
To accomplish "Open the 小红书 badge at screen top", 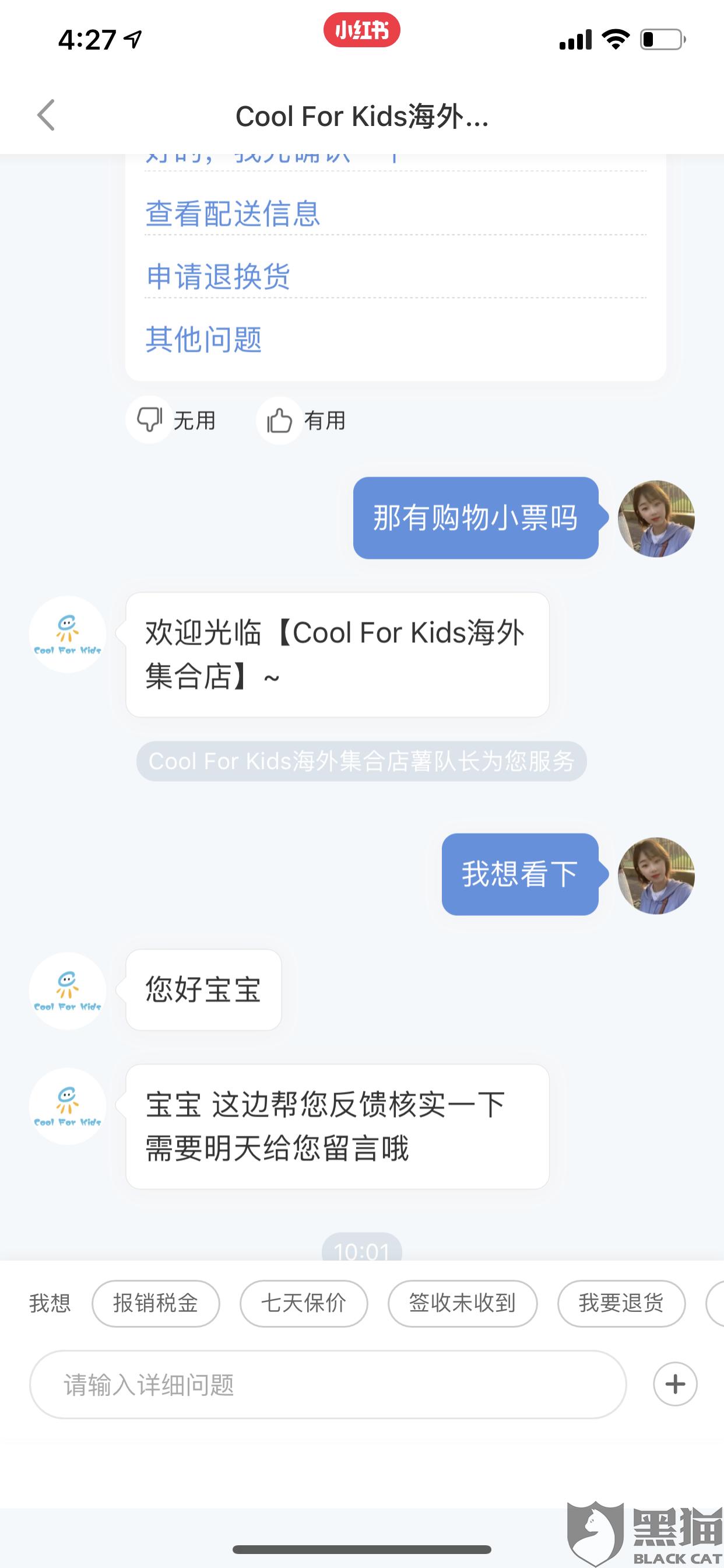I will pyautogui.click(x=361, y=32).
